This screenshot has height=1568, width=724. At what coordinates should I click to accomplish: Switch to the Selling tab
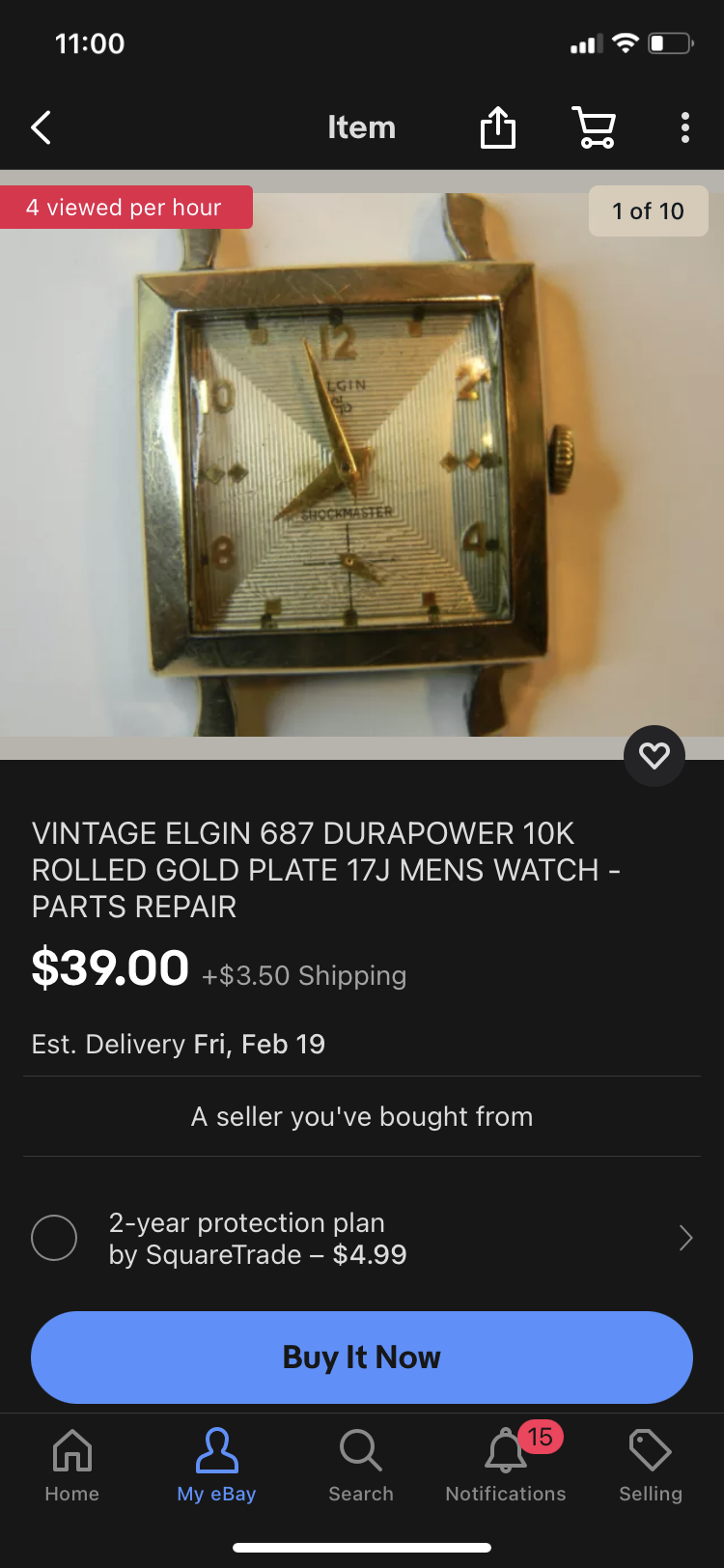[x=651, y=1465]
